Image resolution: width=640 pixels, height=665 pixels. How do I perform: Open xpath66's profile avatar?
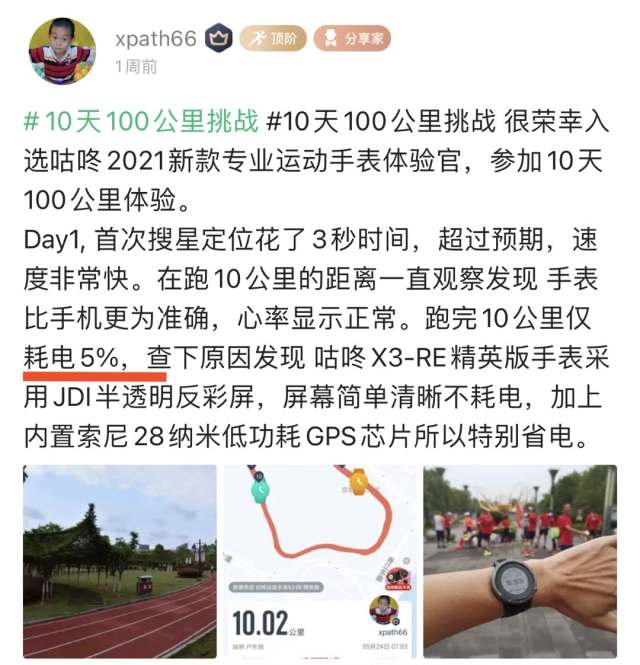tap(62, 51)
